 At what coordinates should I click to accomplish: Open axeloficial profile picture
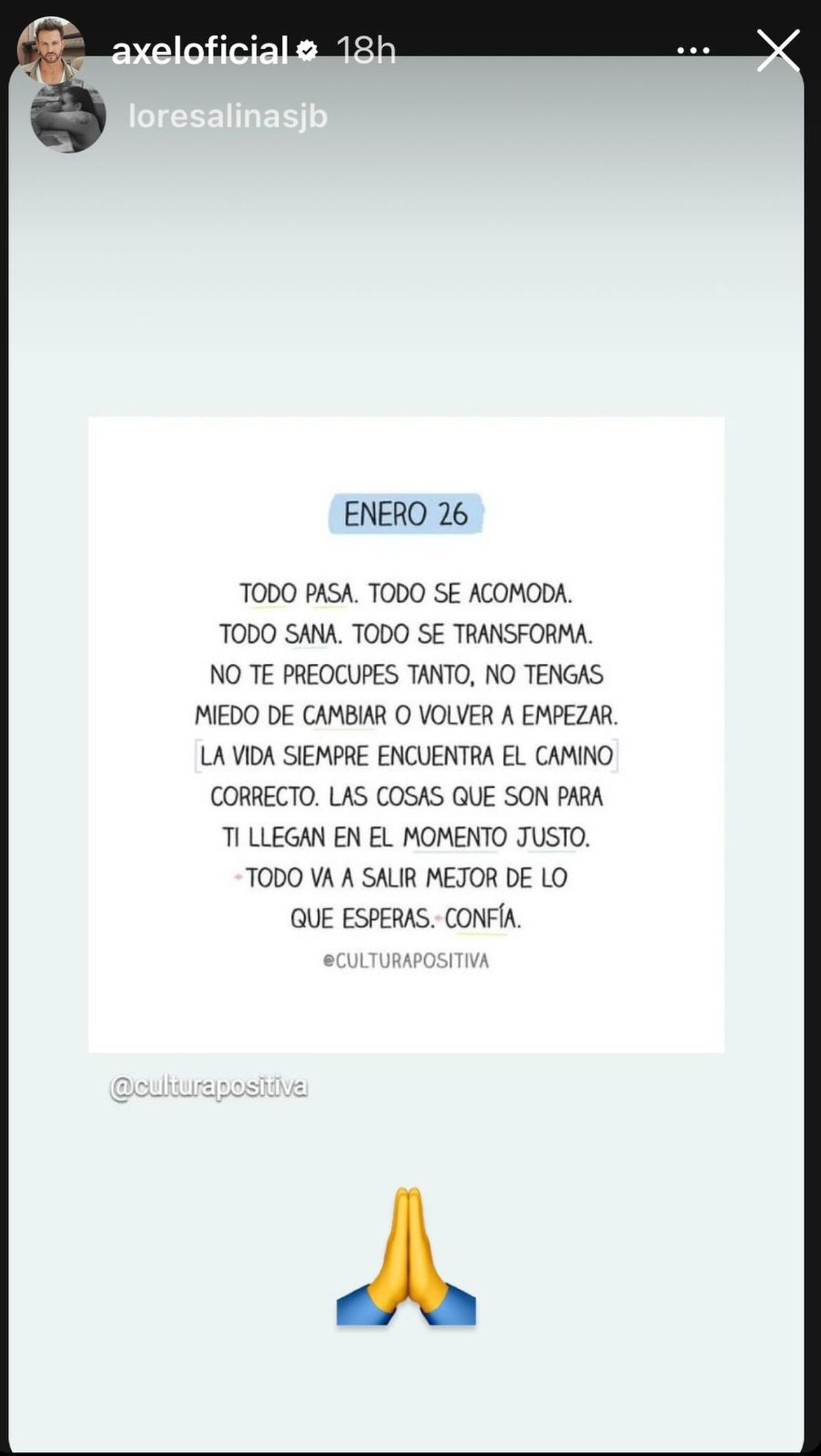(x=51, y=48)
